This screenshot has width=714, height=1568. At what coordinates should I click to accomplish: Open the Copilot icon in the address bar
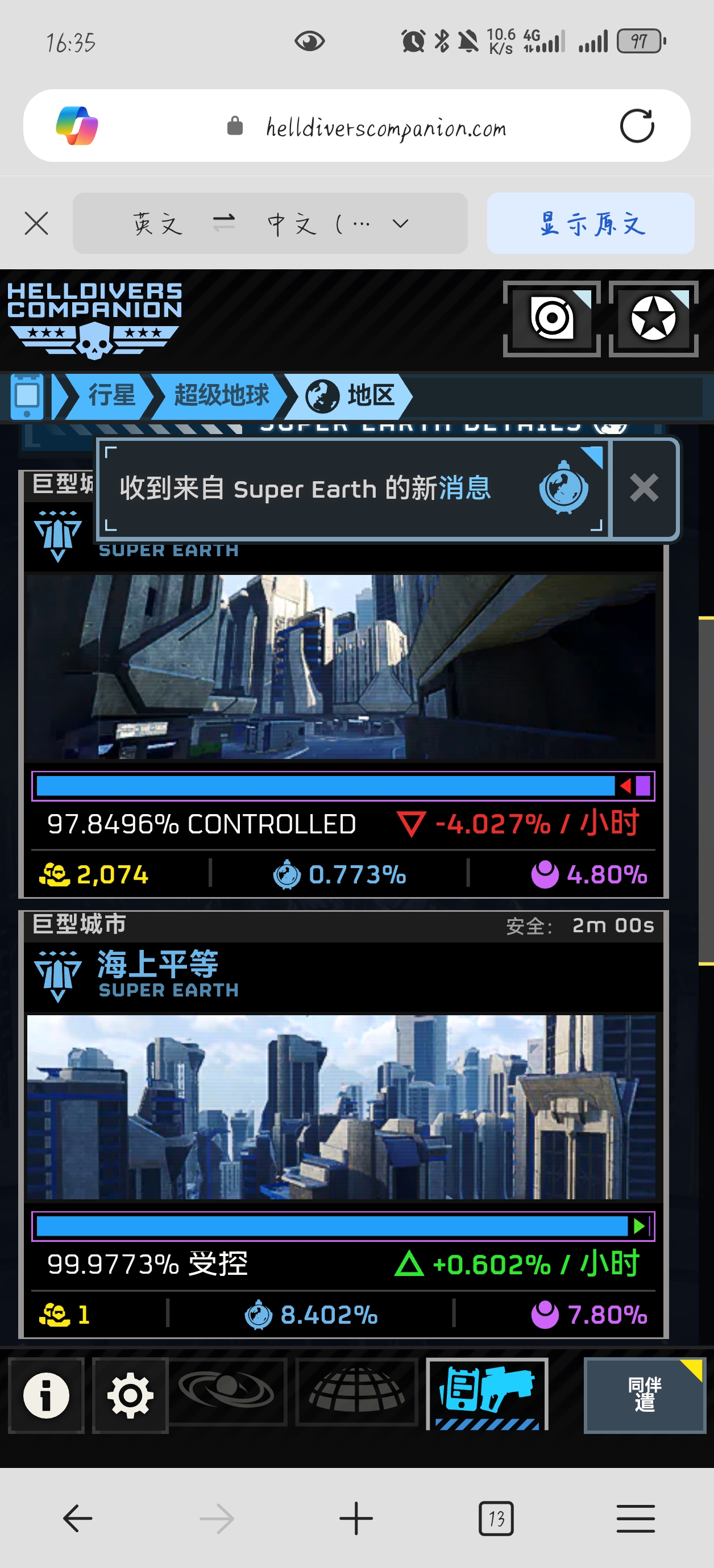pos(77,126)
